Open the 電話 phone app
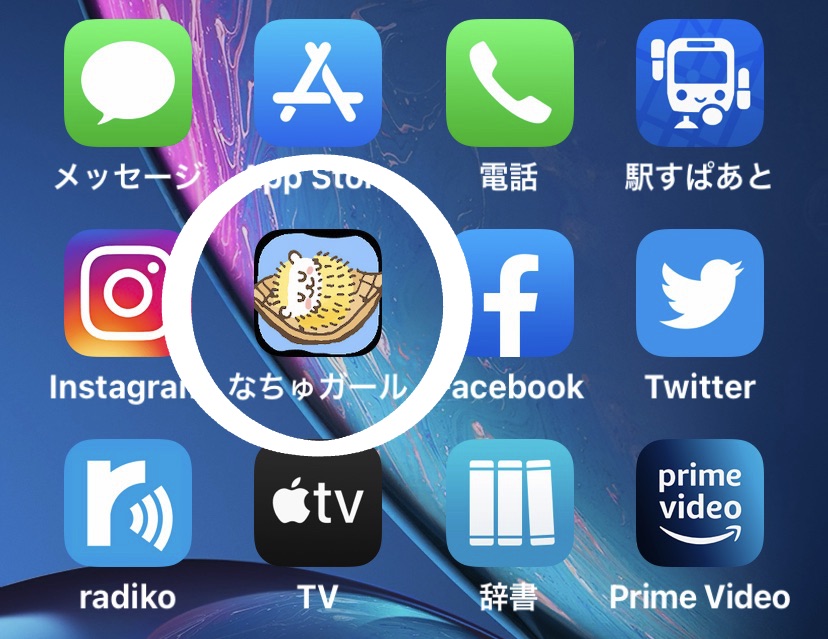The width and height of the screenshot is (828, 639). point(509,83)
